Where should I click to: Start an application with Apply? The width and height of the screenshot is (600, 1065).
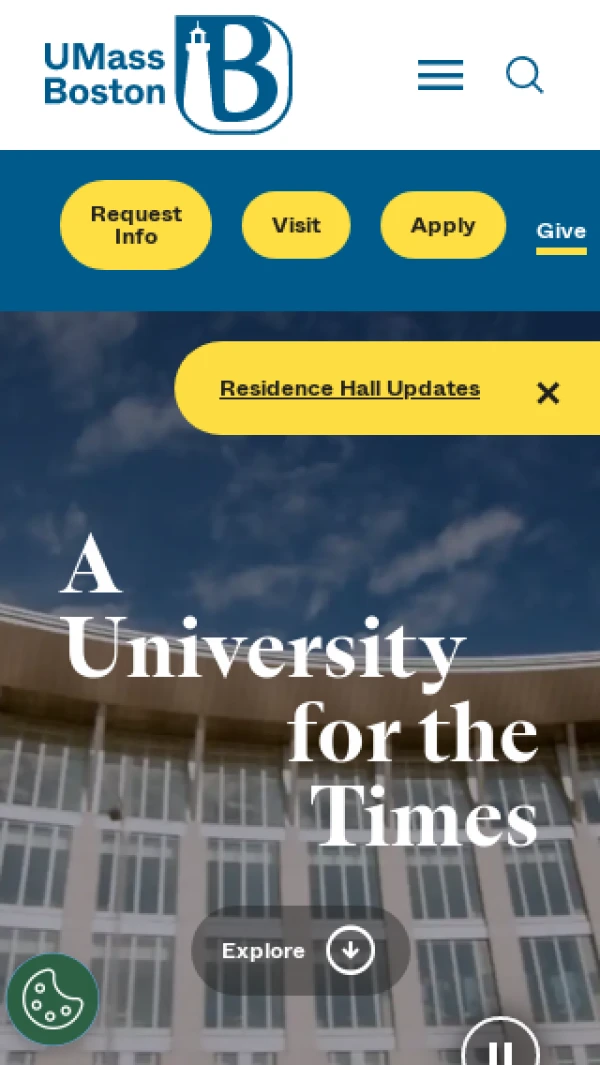443,225
